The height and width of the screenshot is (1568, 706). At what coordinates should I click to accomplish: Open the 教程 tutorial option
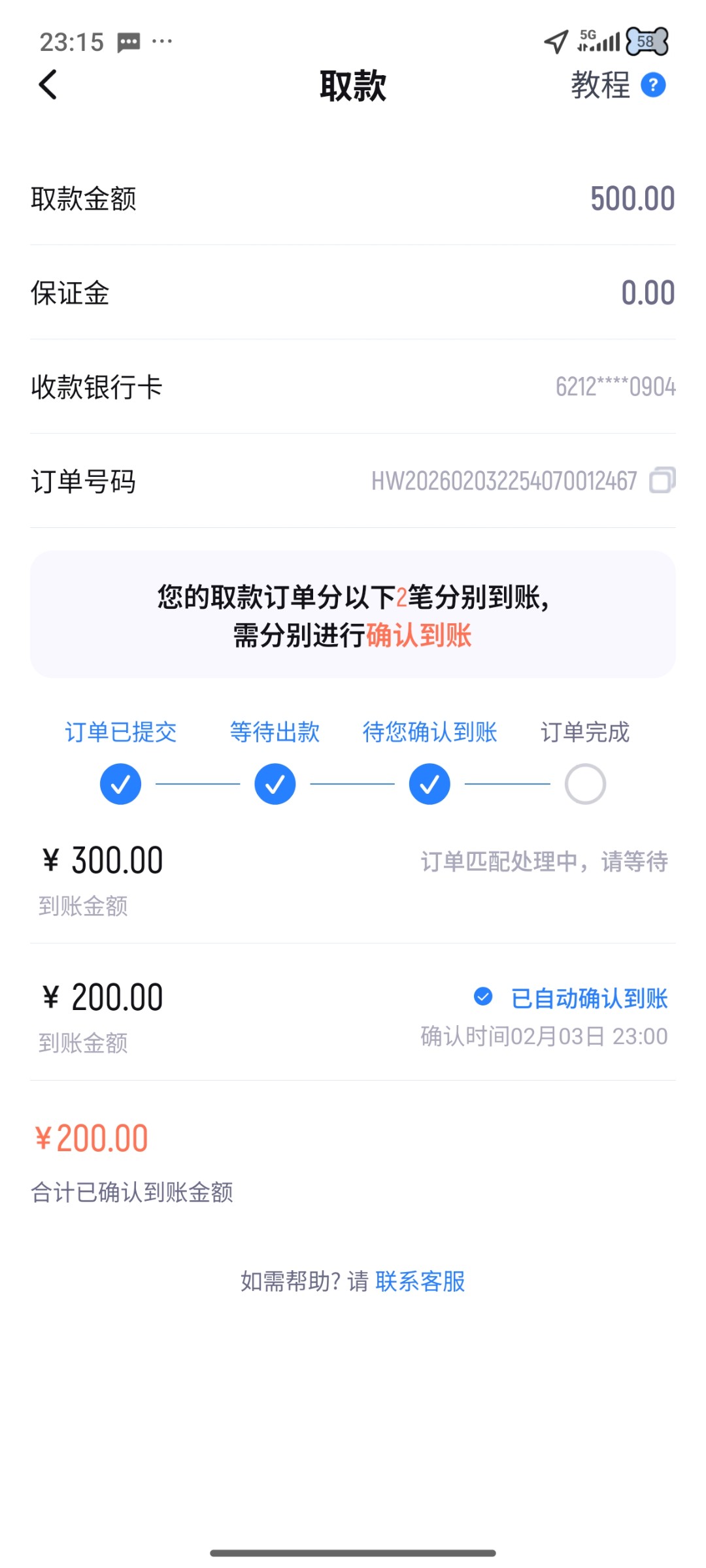tap(599, 86)
